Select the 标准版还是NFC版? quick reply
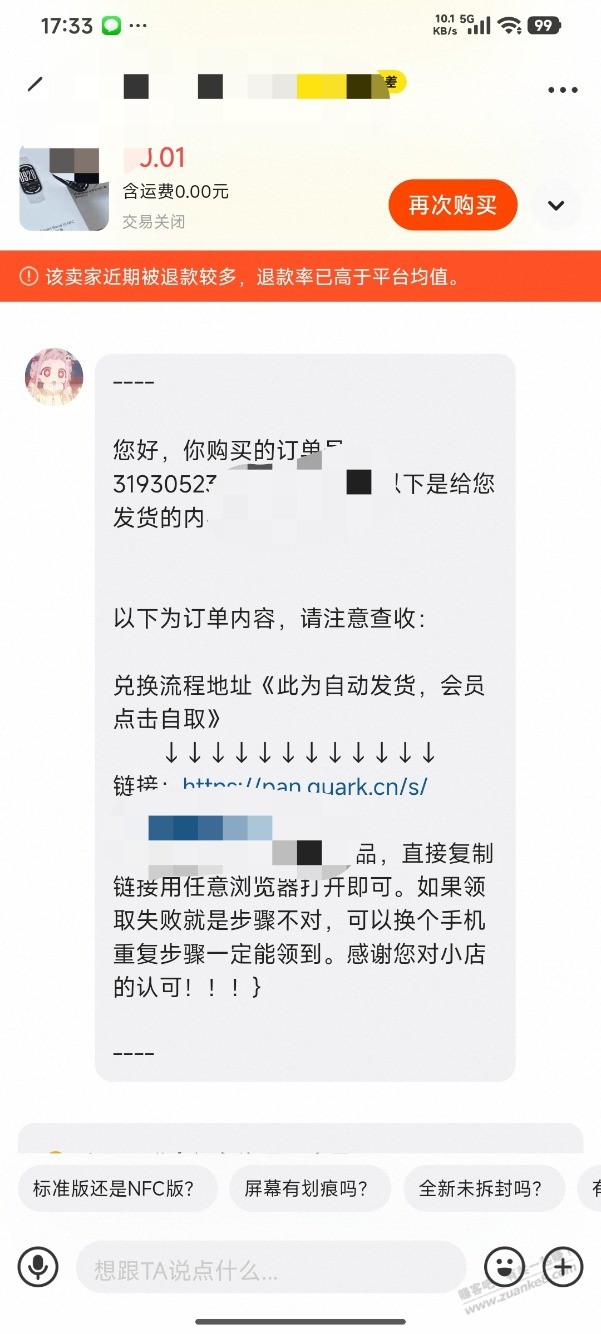Screen dimensions: 601x1334 [x=113, y=1189]
